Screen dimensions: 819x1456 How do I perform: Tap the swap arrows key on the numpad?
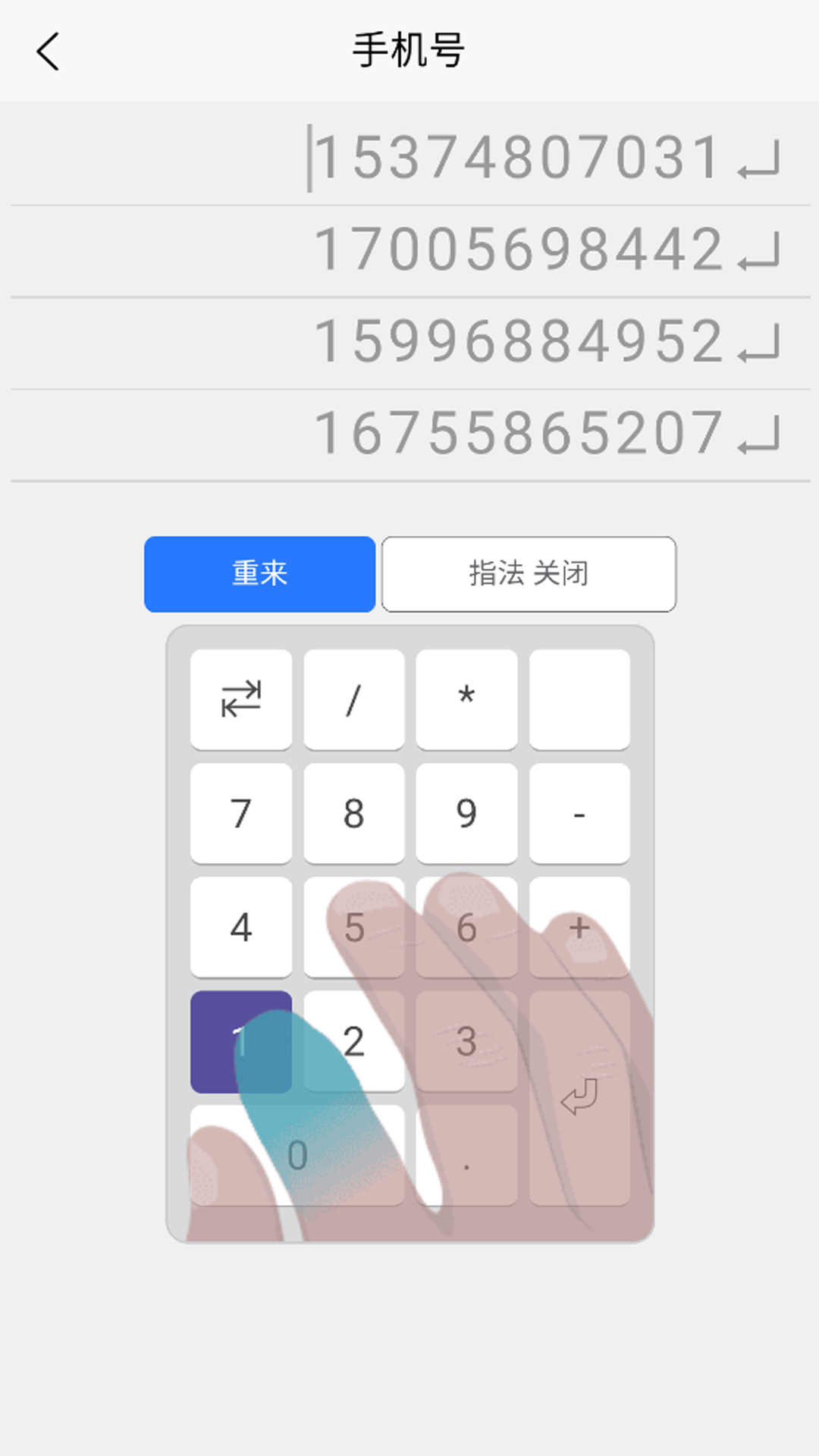pyautogui.click(x=240, y=699)
